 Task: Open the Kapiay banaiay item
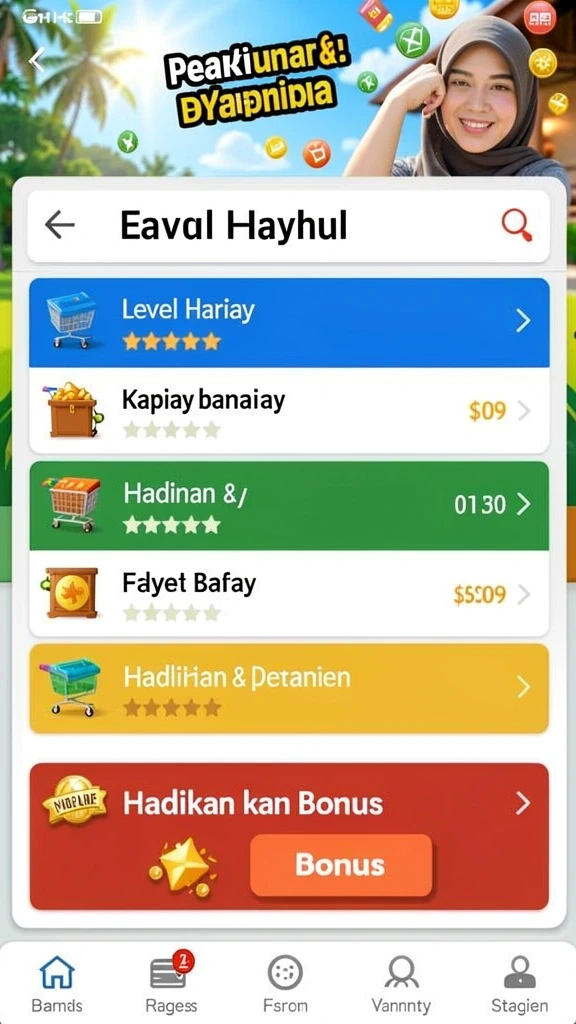(289, 410)
